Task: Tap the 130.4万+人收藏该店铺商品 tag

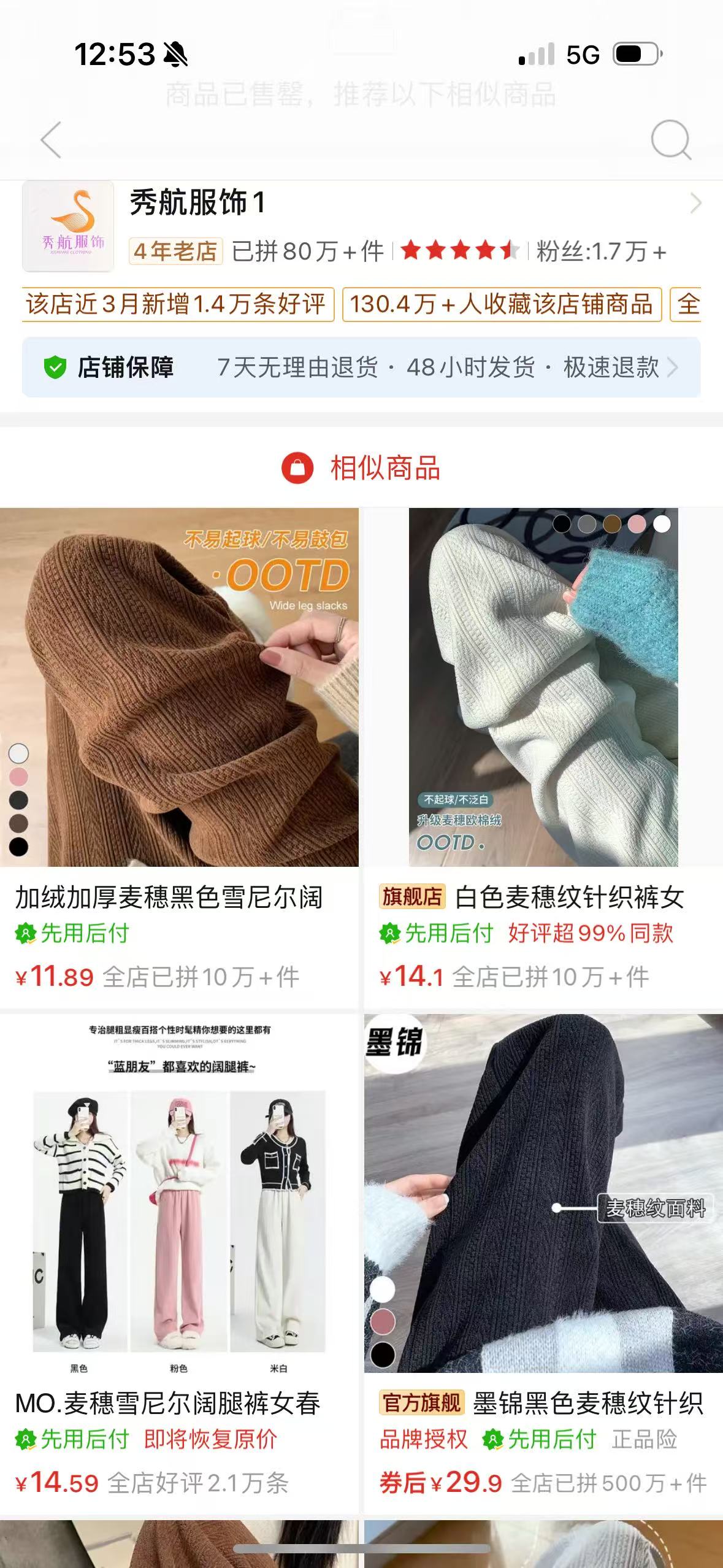Action: coord(501,304)
